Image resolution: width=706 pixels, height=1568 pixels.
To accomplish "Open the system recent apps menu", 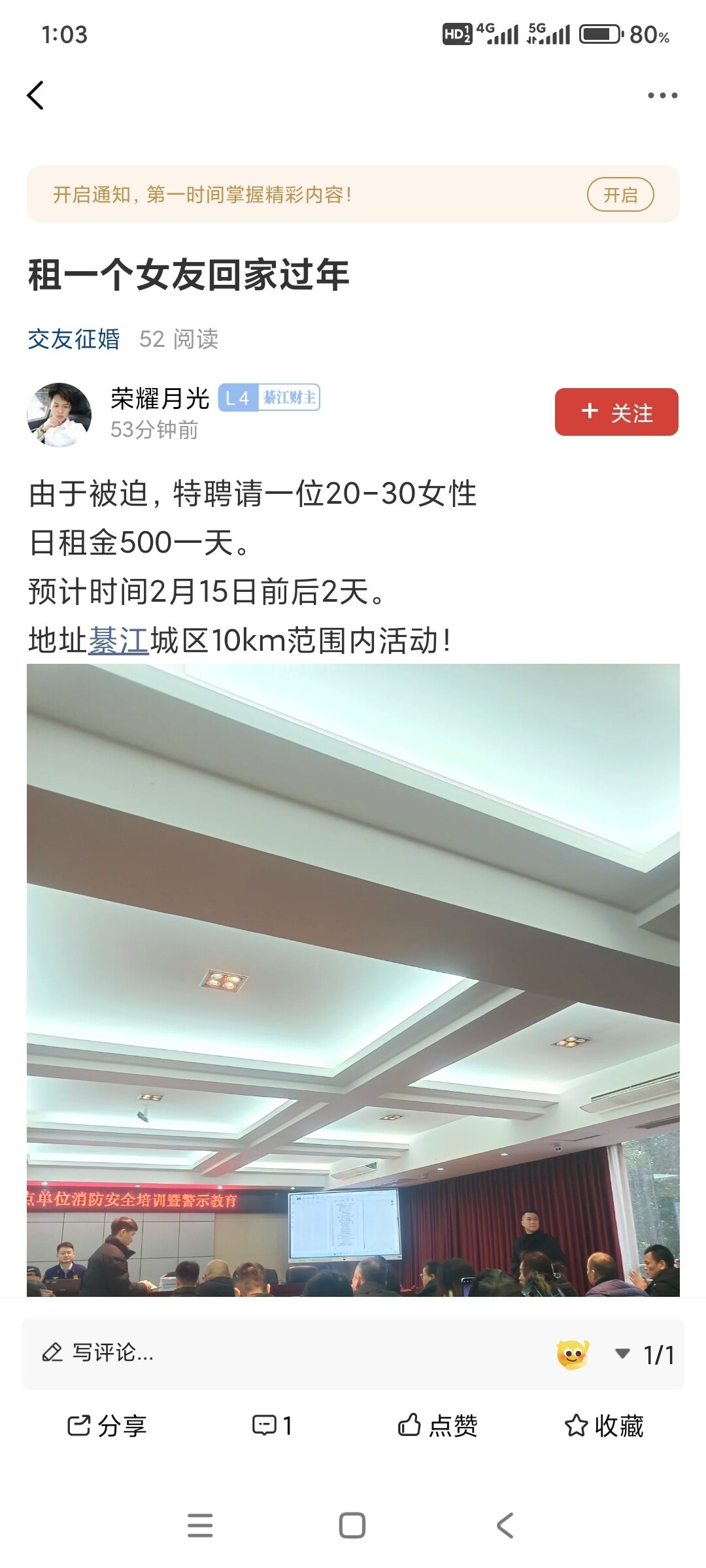I will 200,1526.
